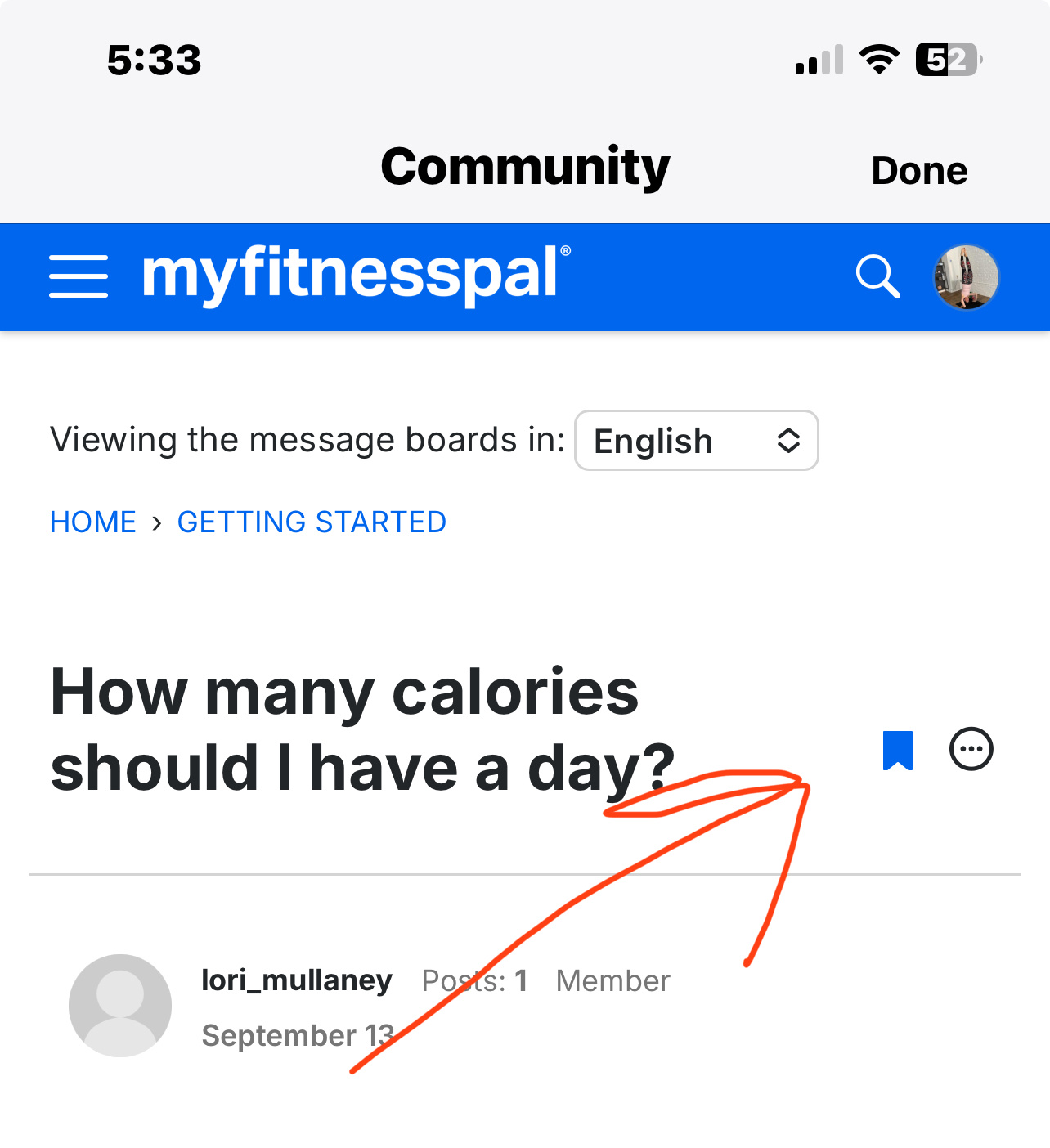Open my profile avatar menu
This screenshot has height=1148, width=1050.
pyautogui.click(x=966, y=277)
